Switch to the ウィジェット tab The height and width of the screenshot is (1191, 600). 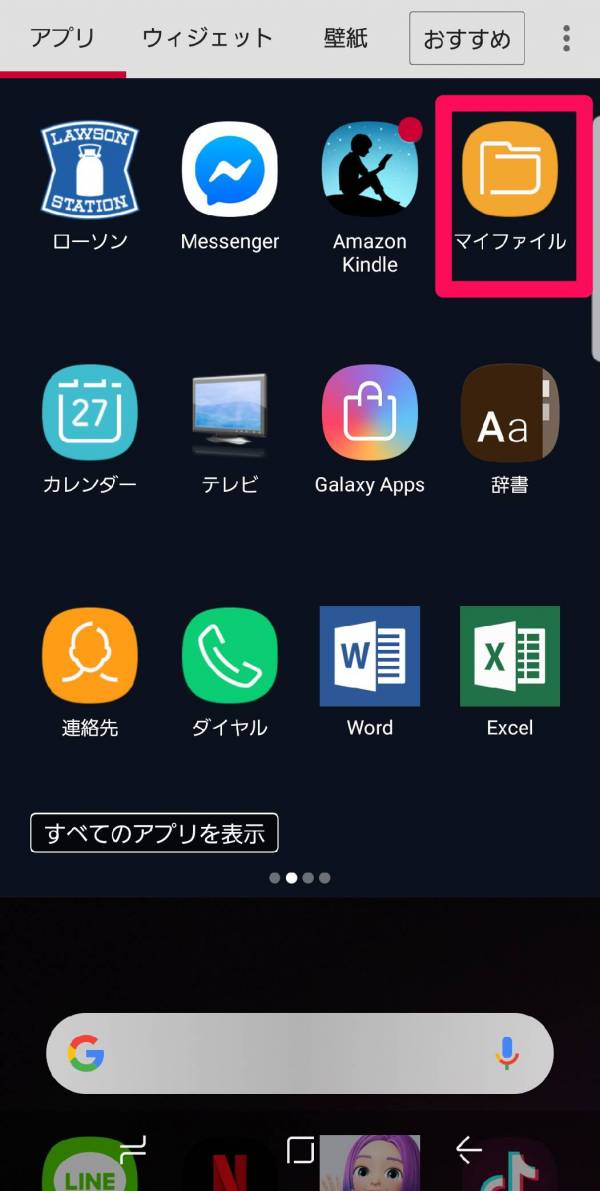tap(207, 39)
